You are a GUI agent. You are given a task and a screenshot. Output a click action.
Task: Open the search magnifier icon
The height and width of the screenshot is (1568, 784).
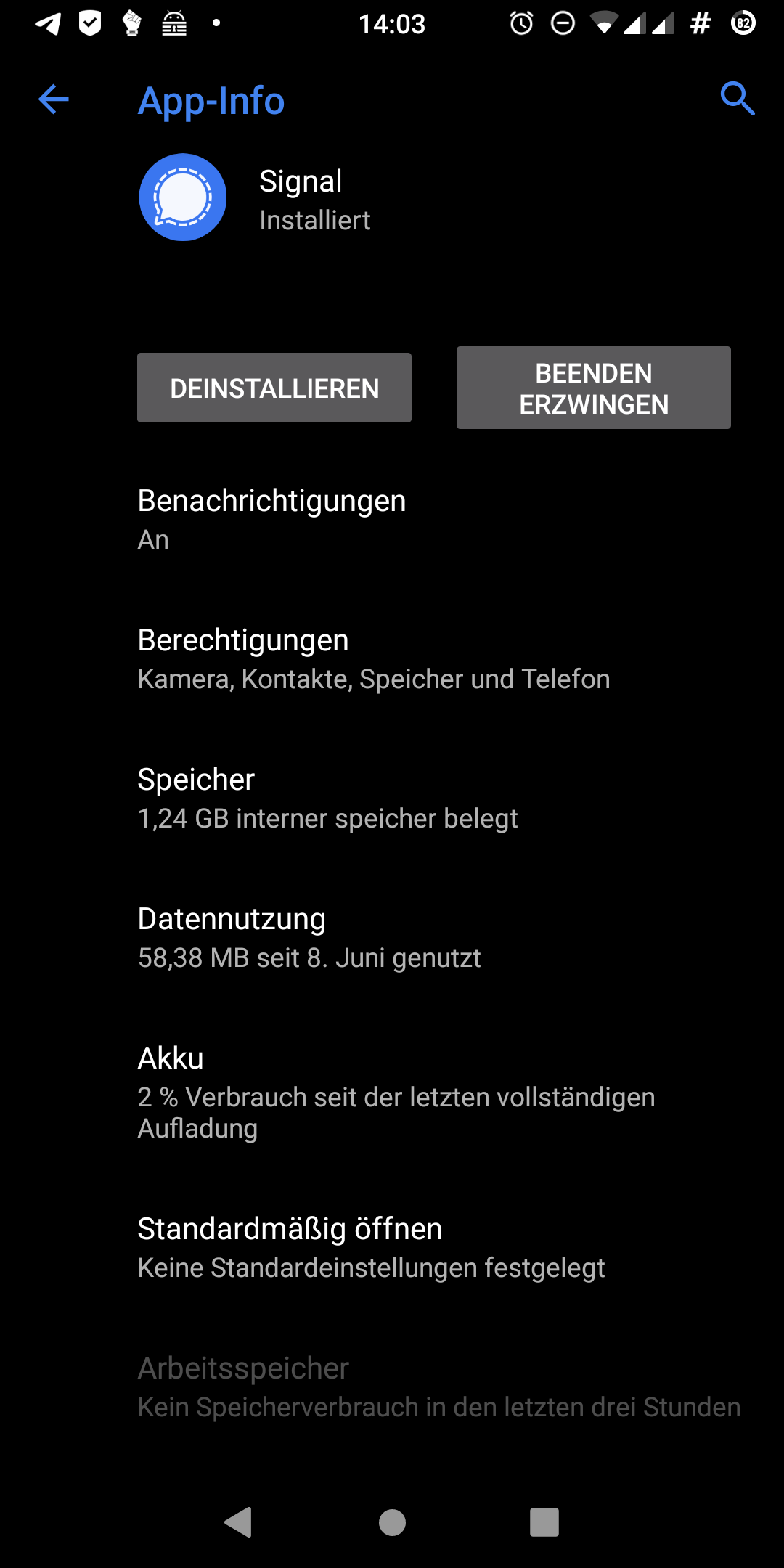point(737,99)
